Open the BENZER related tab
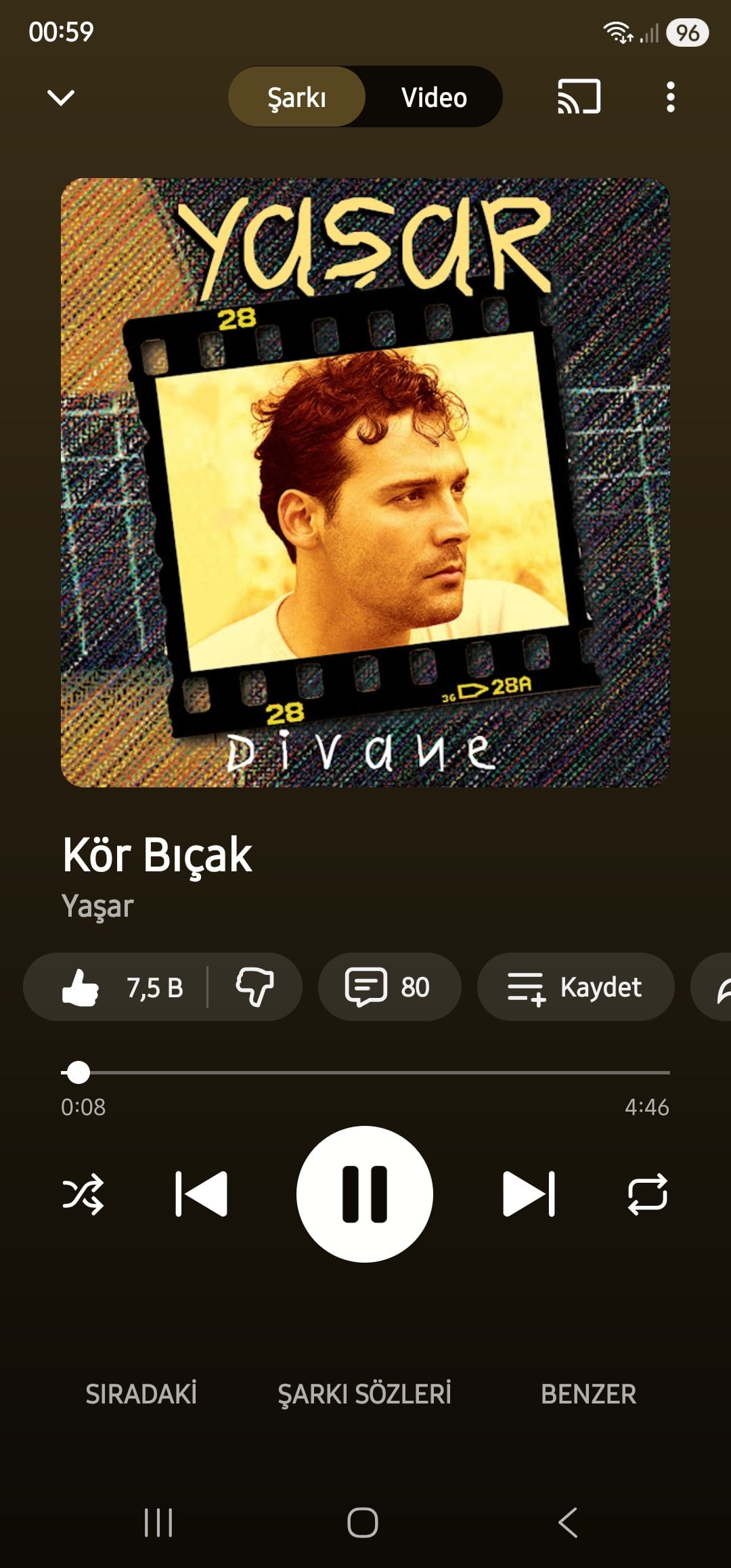This screenshot has height=1568, width=731. pos(588,1394)
